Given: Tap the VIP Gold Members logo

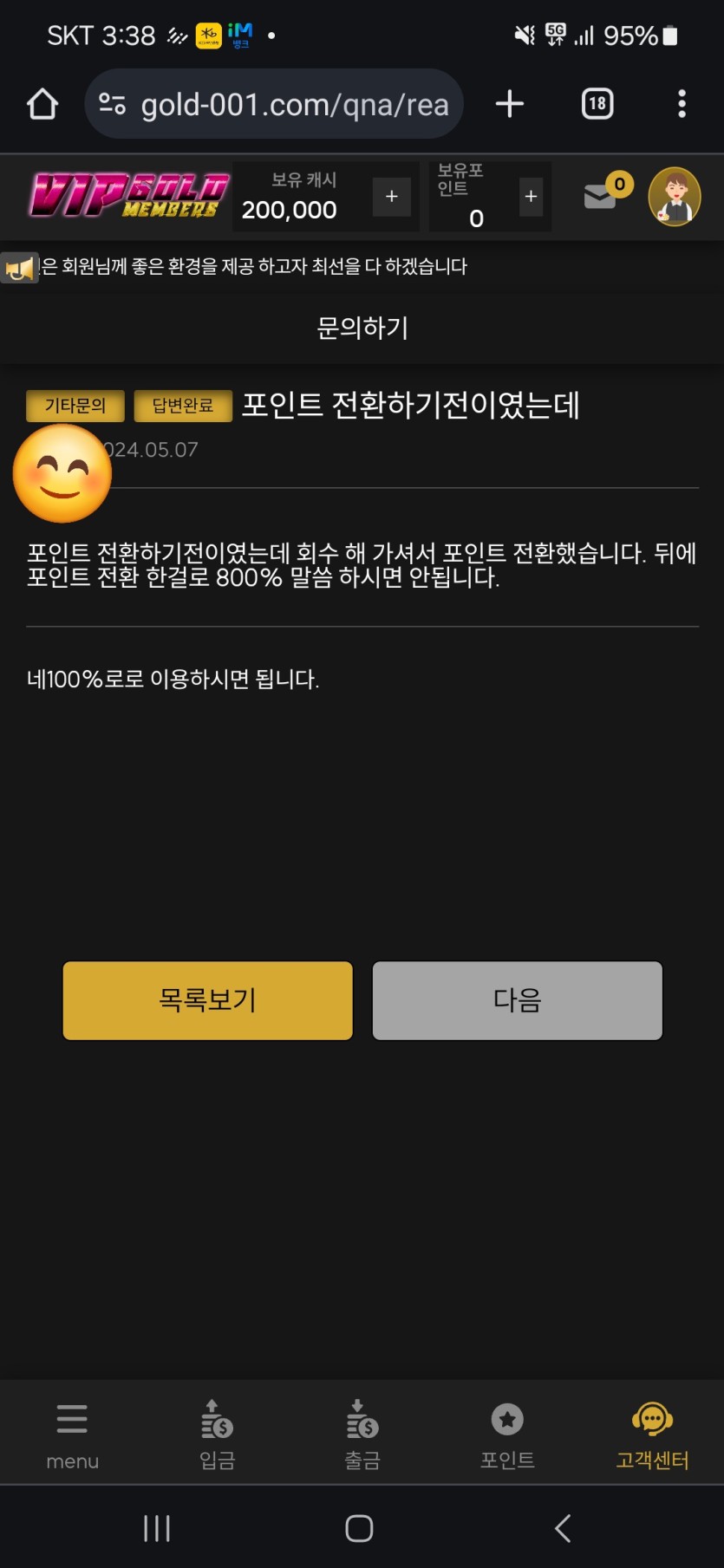Looking at the screenshot, I should [x=128, y=195].
